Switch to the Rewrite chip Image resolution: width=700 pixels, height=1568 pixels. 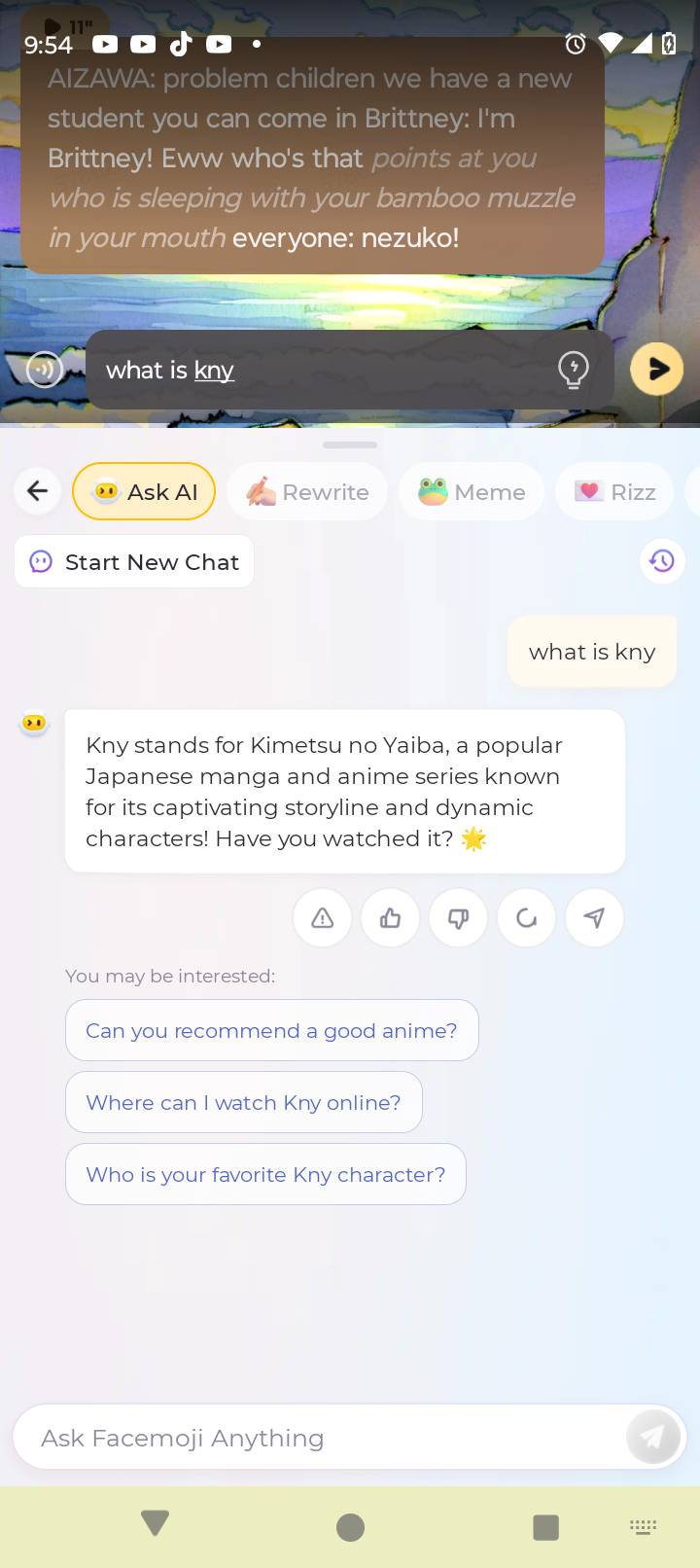coord(307,492)
